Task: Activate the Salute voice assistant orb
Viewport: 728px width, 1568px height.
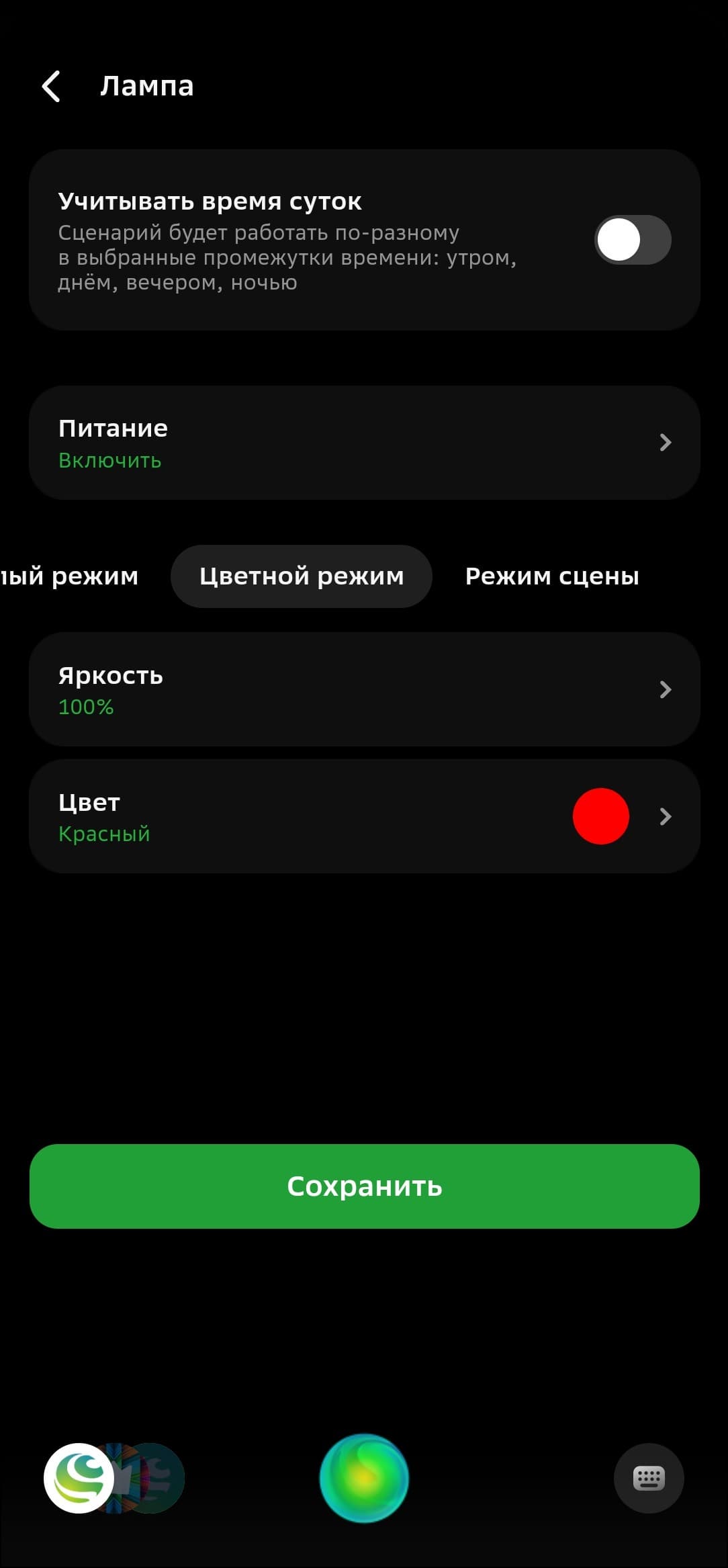Action: click(x=364, y=1478)
